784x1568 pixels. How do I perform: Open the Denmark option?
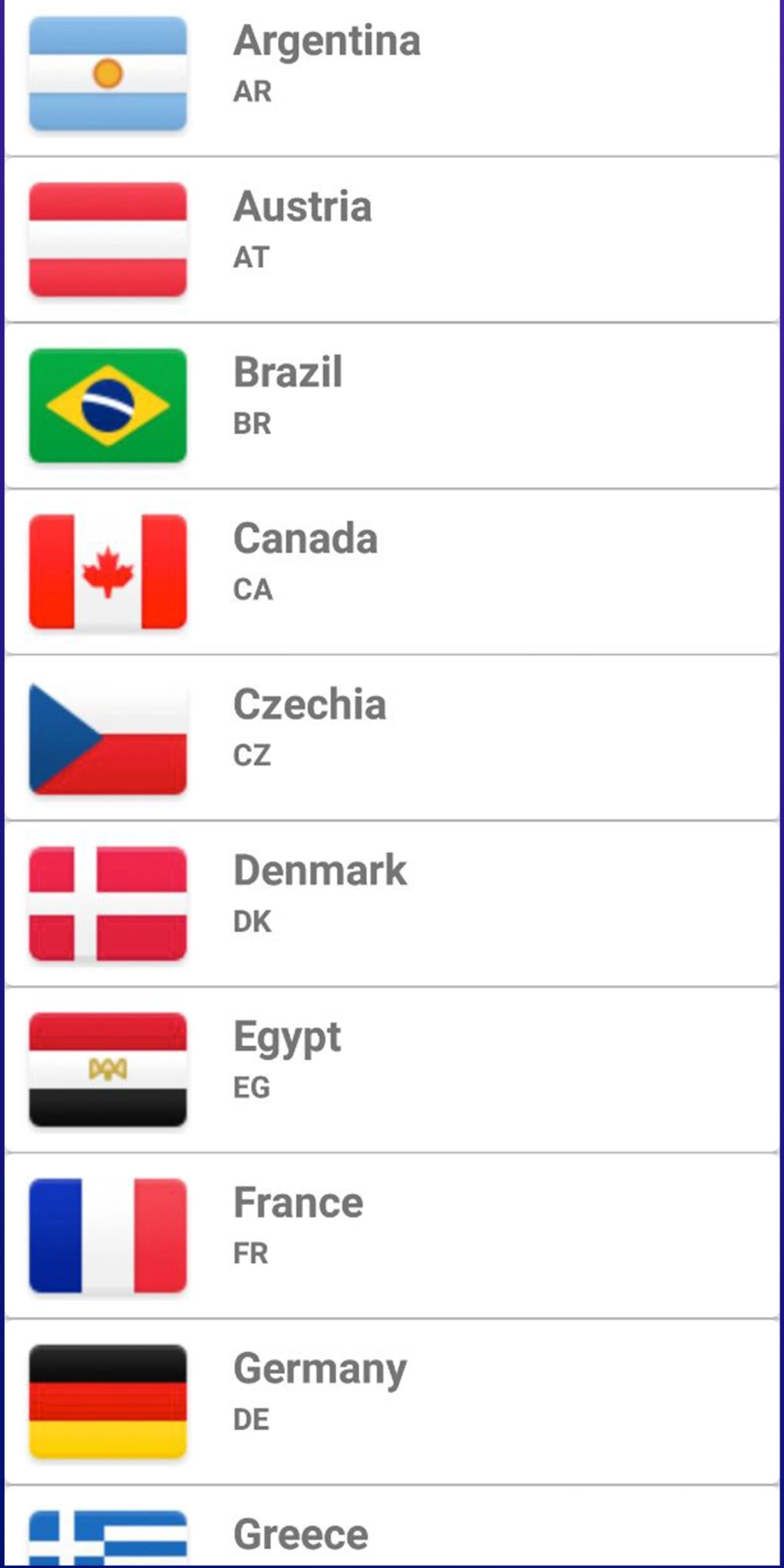click(392, 904)
